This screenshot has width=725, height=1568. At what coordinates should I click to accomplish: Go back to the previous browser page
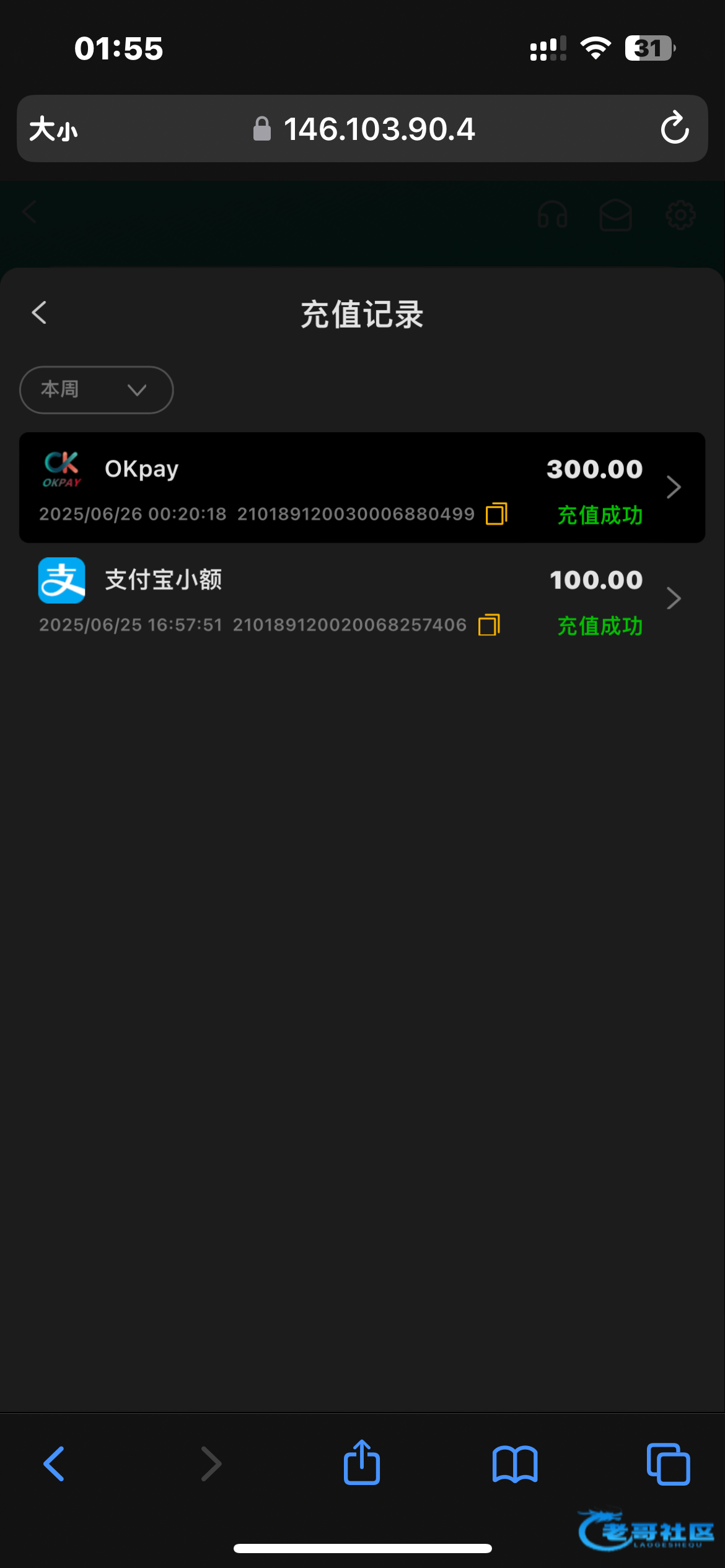(x=54, y=1463)
